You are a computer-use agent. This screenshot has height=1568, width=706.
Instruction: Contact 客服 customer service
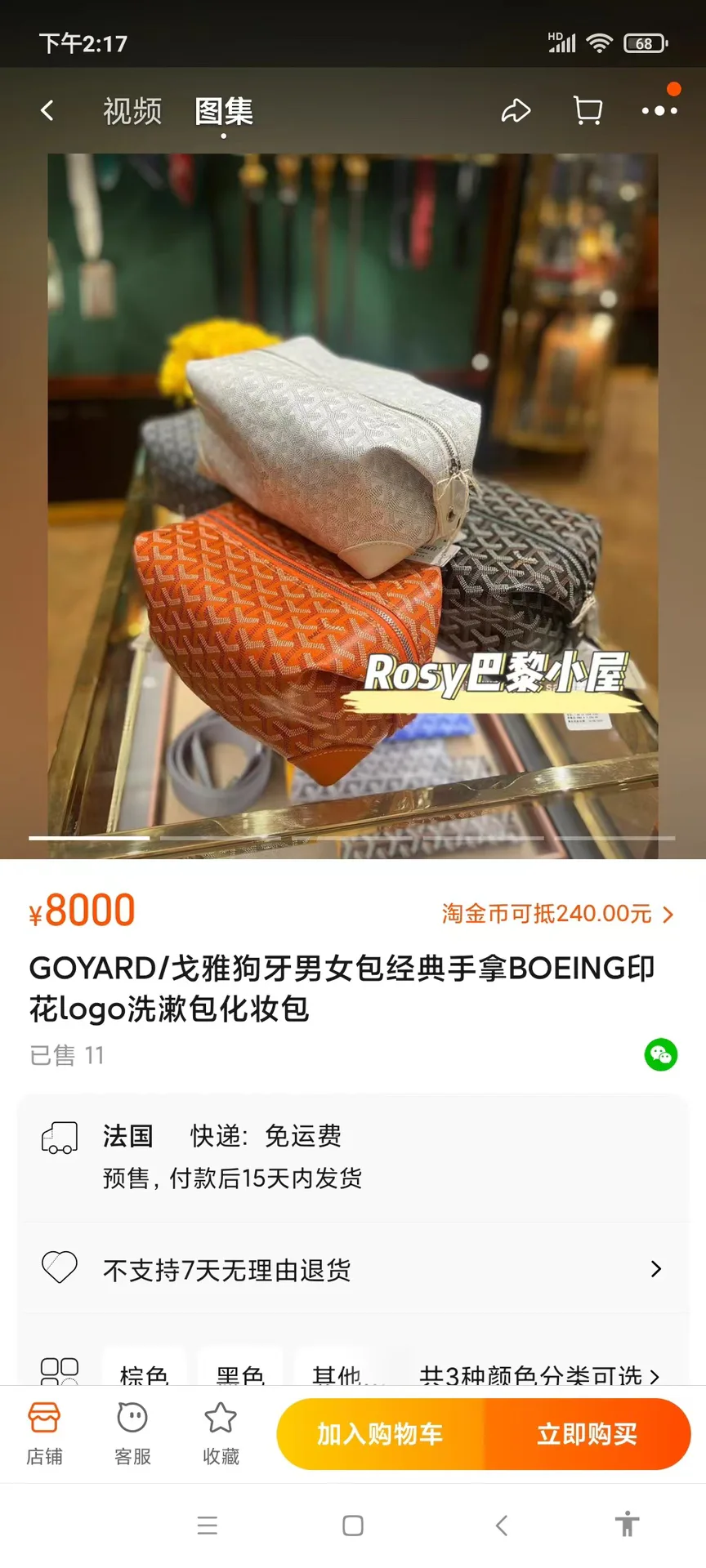pos(132,1434)
